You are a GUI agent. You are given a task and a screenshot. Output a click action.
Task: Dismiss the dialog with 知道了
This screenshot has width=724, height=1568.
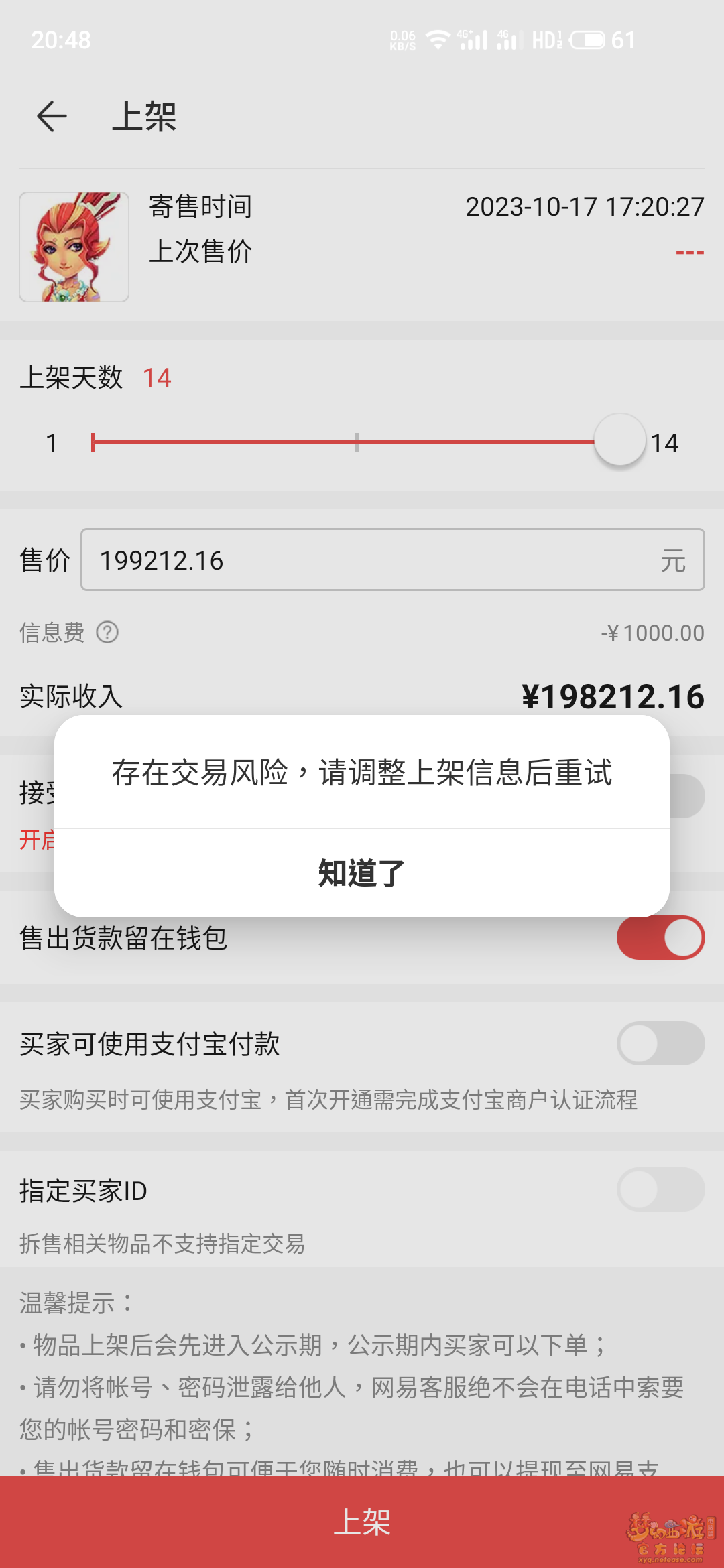362,873
